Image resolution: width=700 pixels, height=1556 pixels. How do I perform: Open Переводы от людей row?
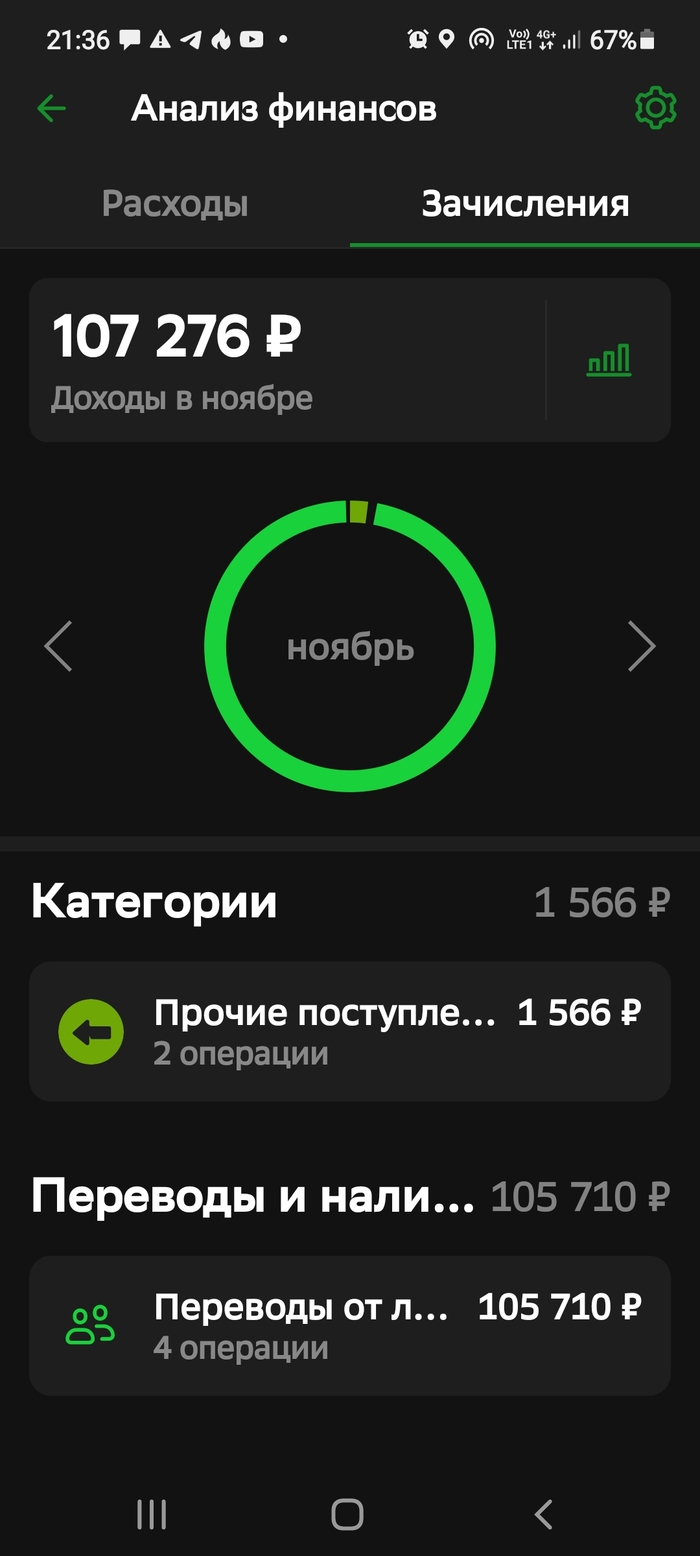350,1325
